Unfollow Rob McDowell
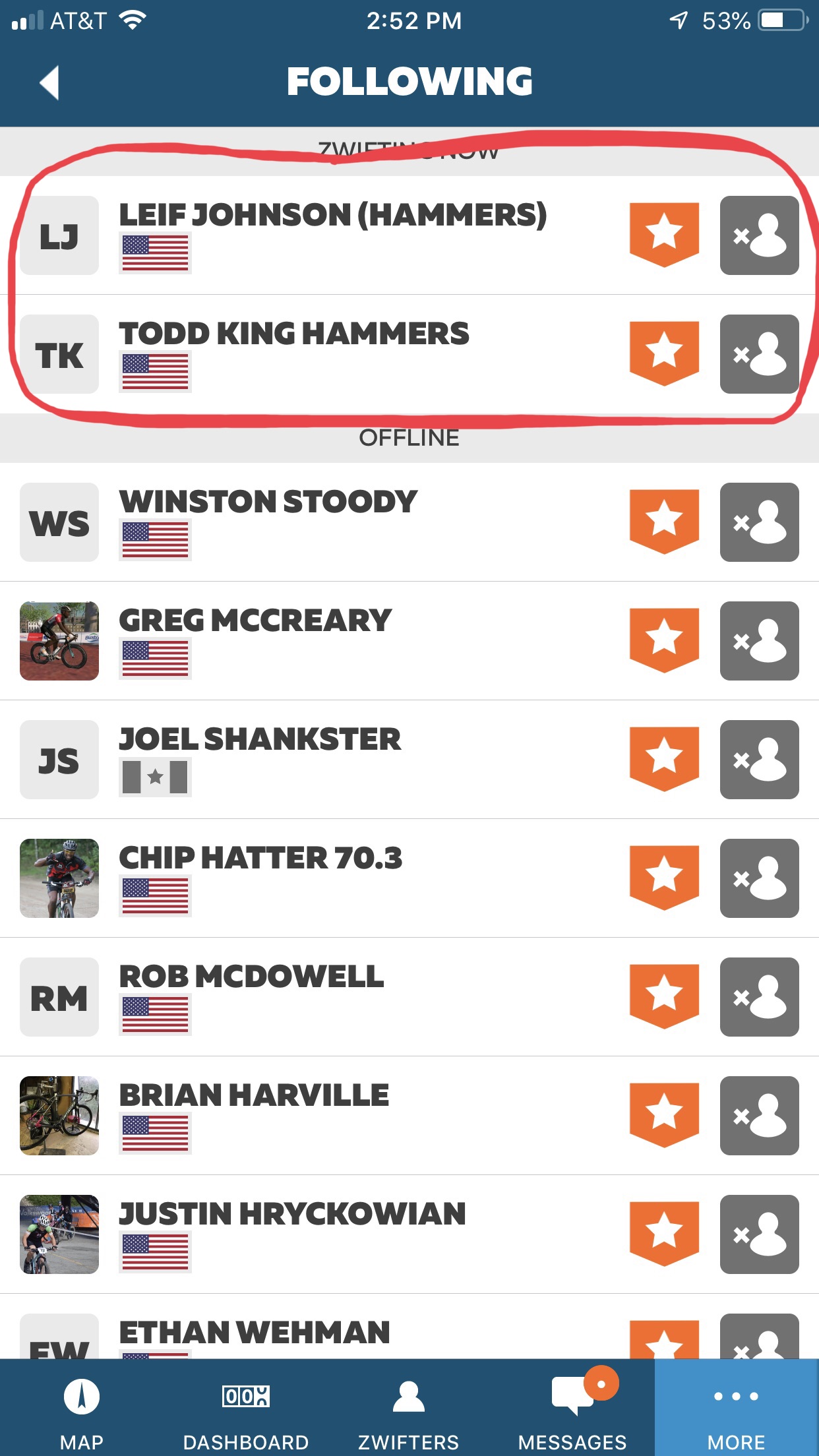Image resolution: width=819 pixels, height=1456 pixels. point(759,996)
